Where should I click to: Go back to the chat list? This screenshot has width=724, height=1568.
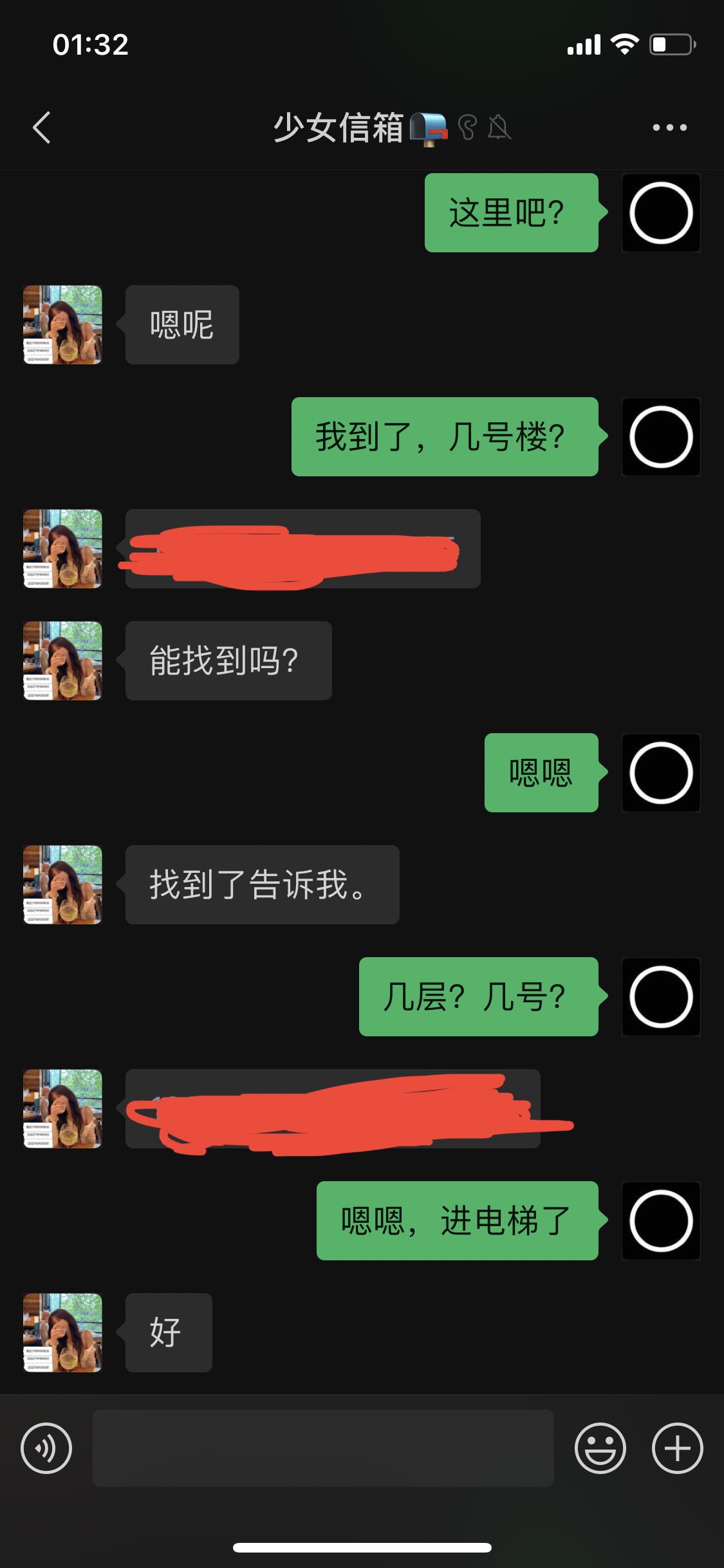(42, 127)
